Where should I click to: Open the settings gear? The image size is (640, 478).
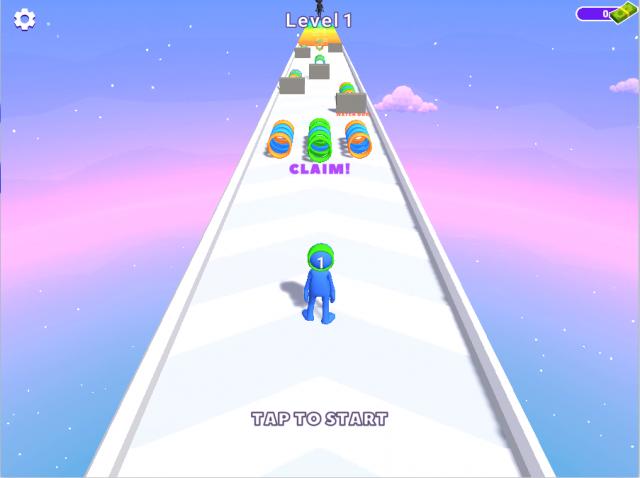click(24, 19)
